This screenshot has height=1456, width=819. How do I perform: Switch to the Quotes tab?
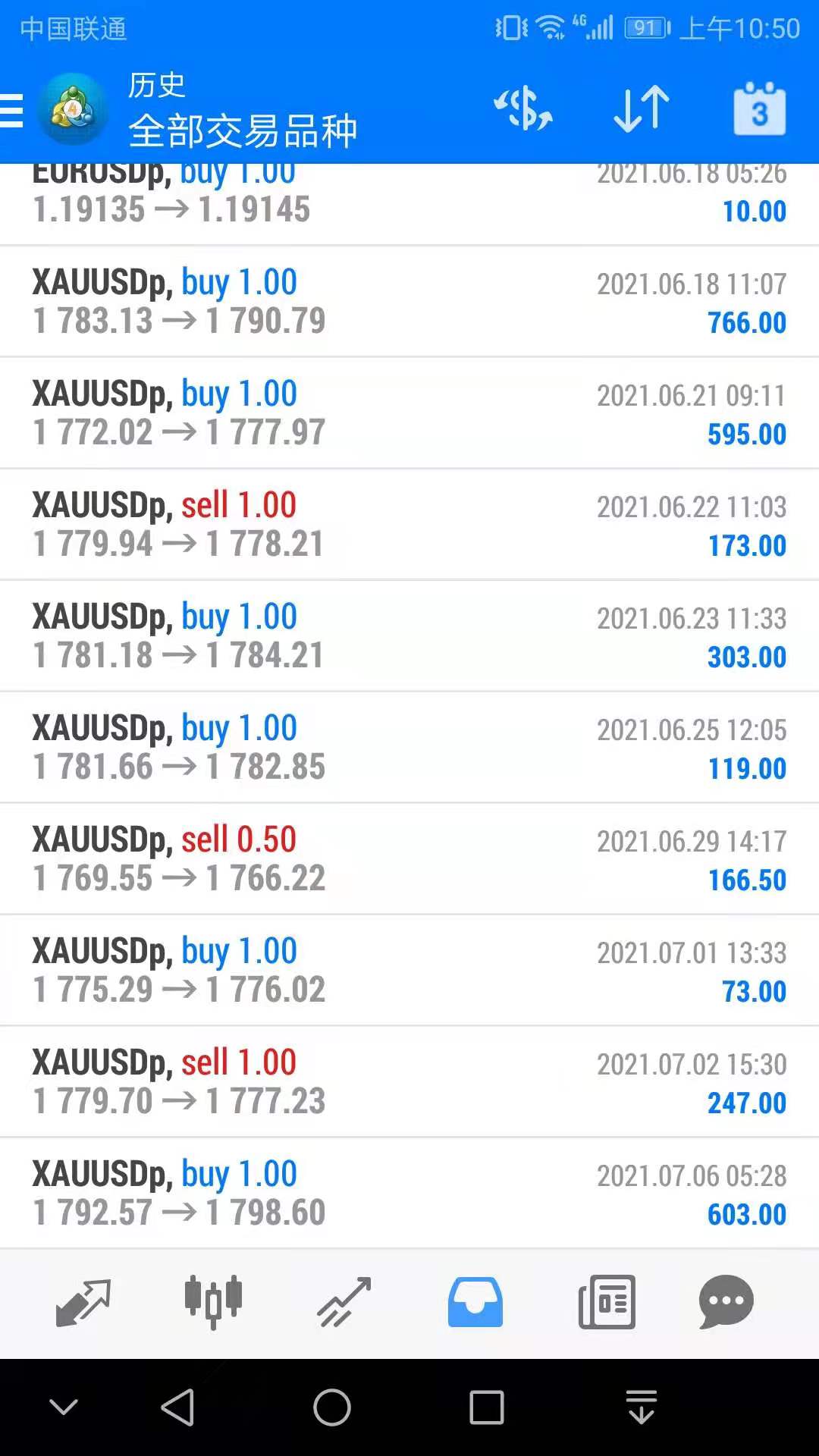(83, 1302)
